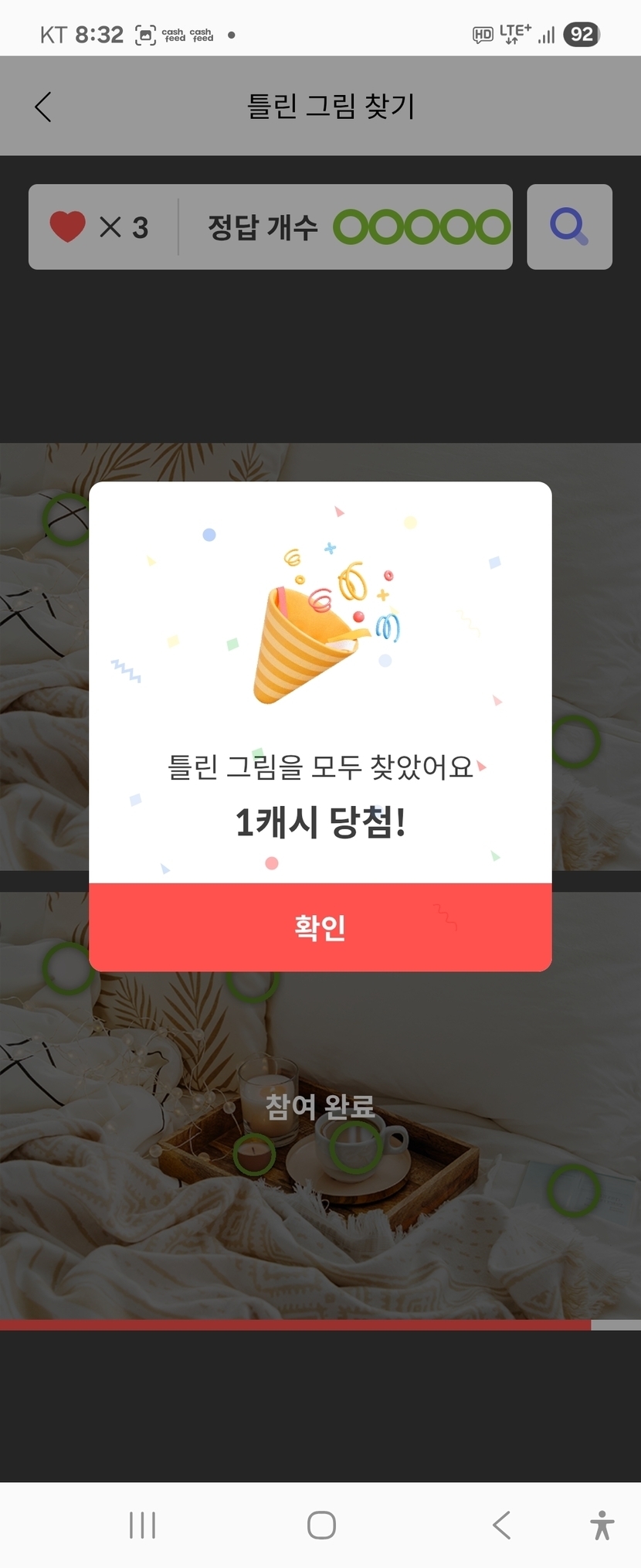This screenshot has width=641, height=1568.
Task: Tap the system back navigation key
Action: point(501,1525)
